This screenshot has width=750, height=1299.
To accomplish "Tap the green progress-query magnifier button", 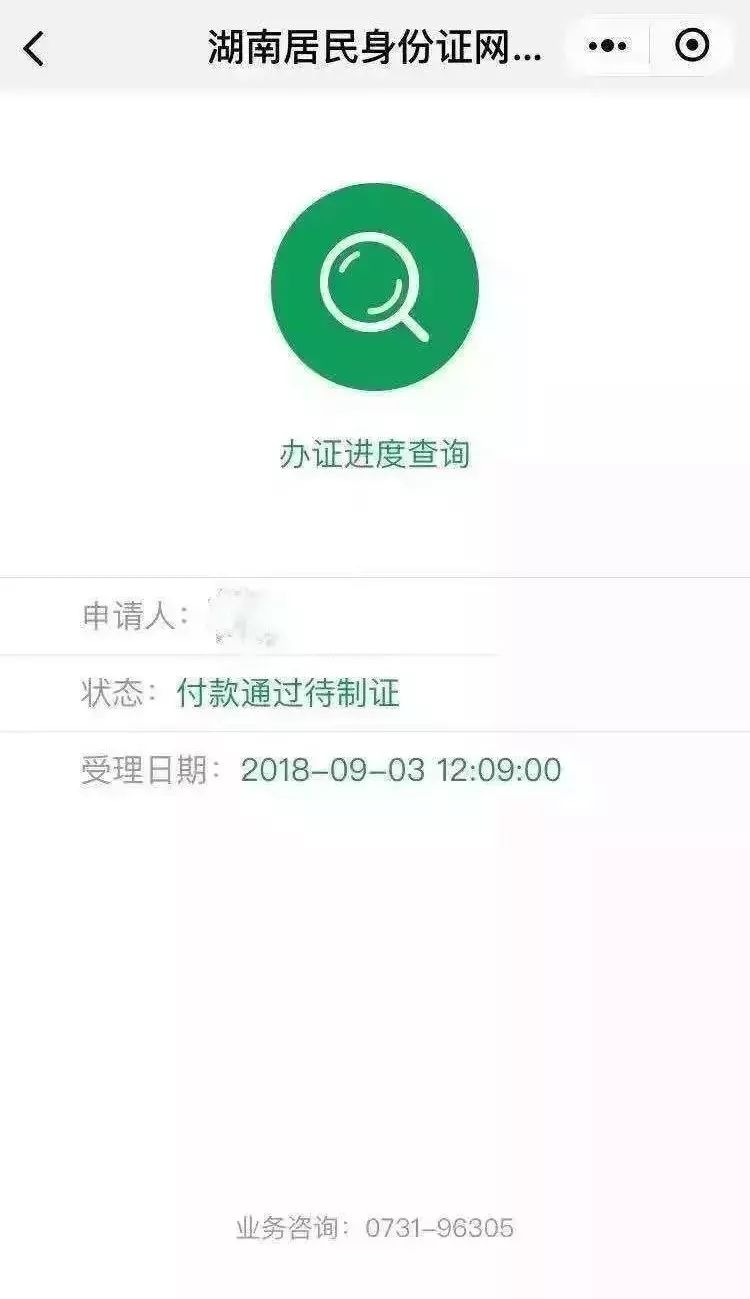I will tap(374, 287).
